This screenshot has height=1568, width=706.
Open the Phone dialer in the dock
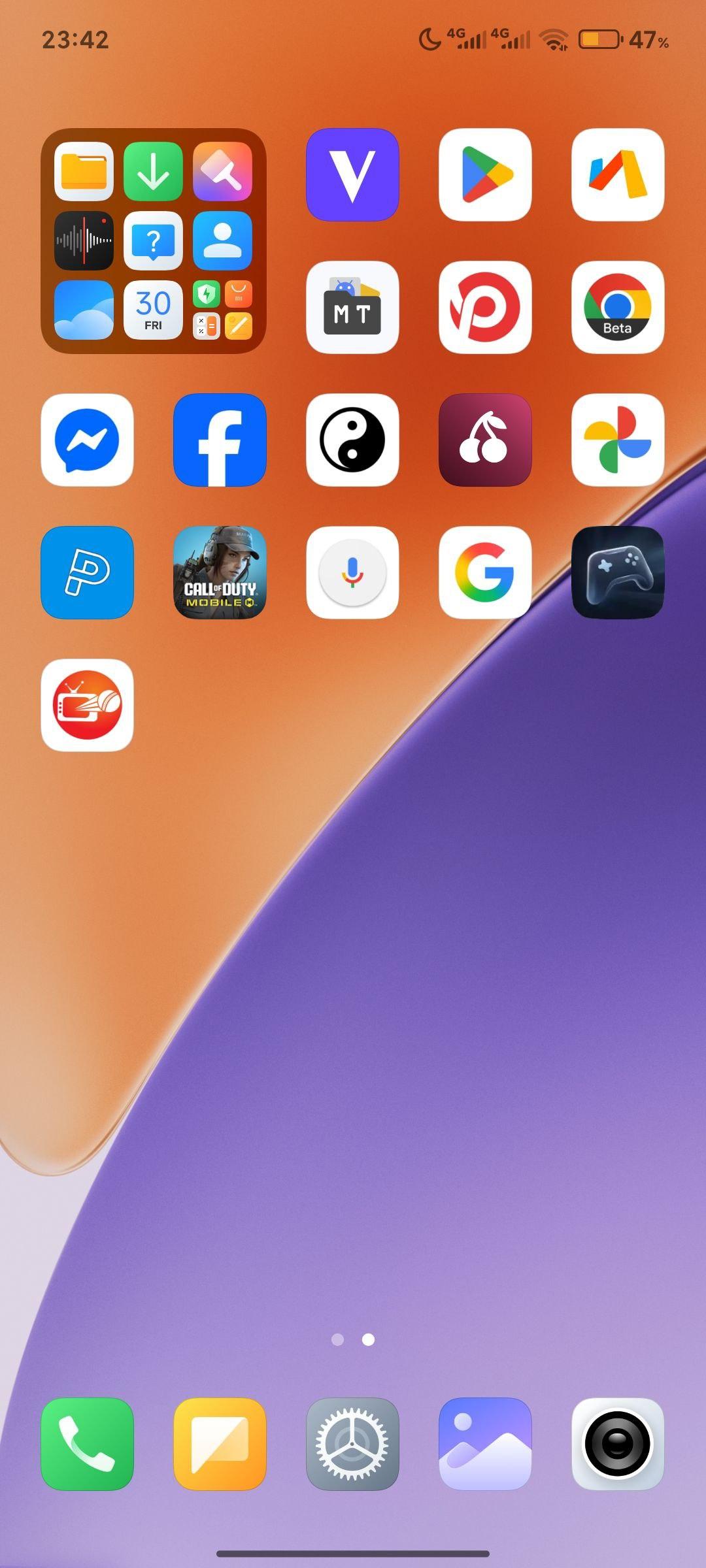click(87, 1444)
